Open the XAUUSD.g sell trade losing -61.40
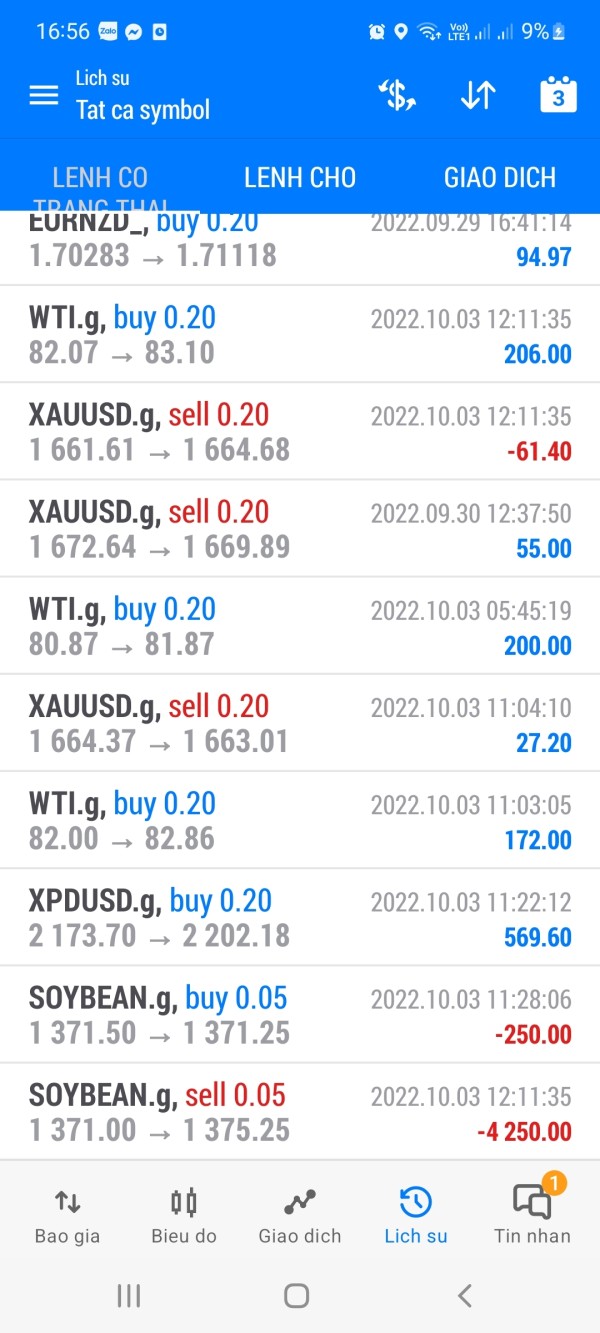This screenshot has height=1333, width=600. [x=300, y=432]
